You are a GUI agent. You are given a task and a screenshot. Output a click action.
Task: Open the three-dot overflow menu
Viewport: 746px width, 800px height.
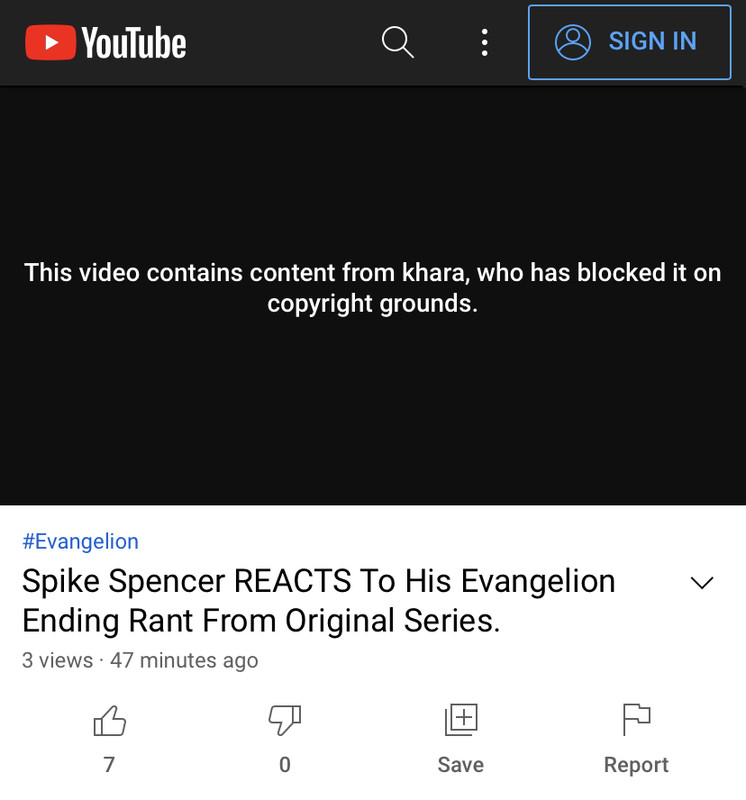coord(484,42)
